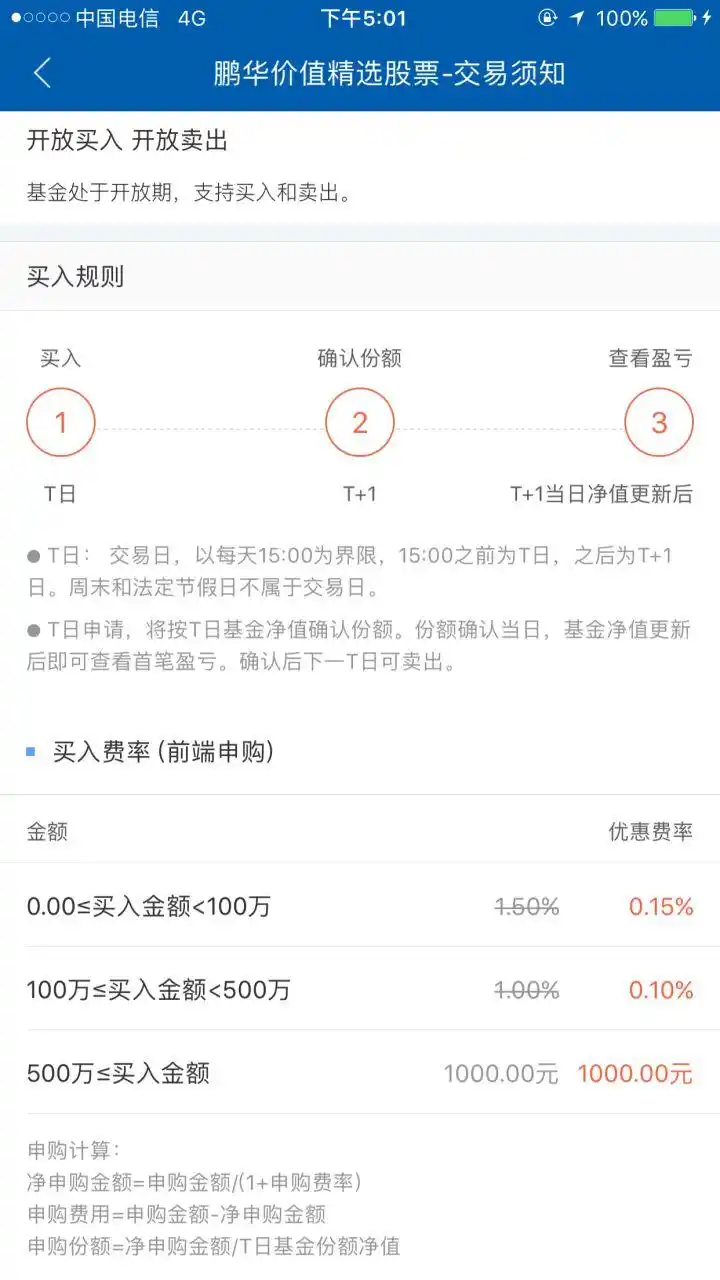
Task: Select step circle 3 labeled 查看盈亏
Action: (x=658, y=422)
